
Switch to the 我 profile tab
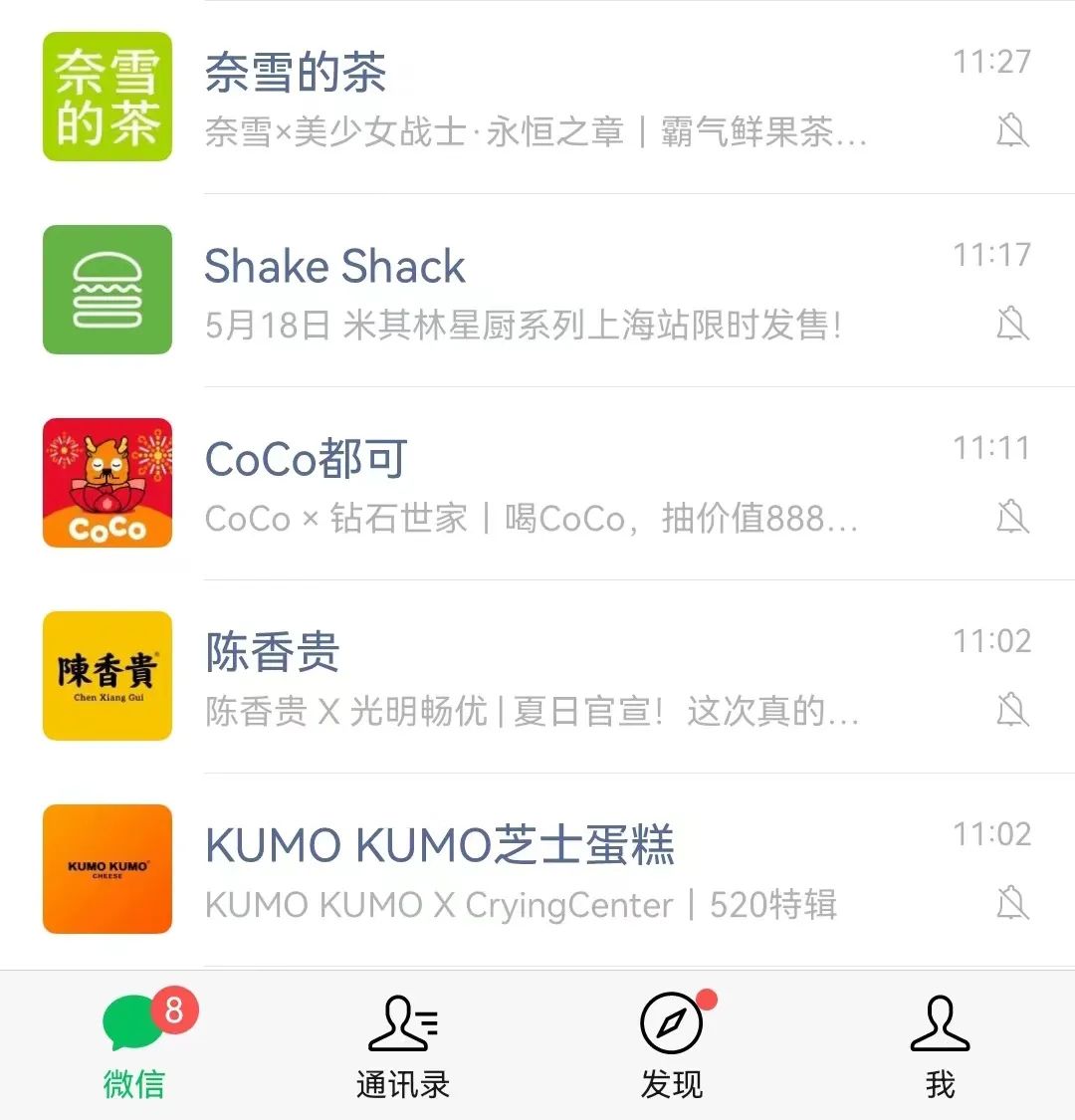940,1045
